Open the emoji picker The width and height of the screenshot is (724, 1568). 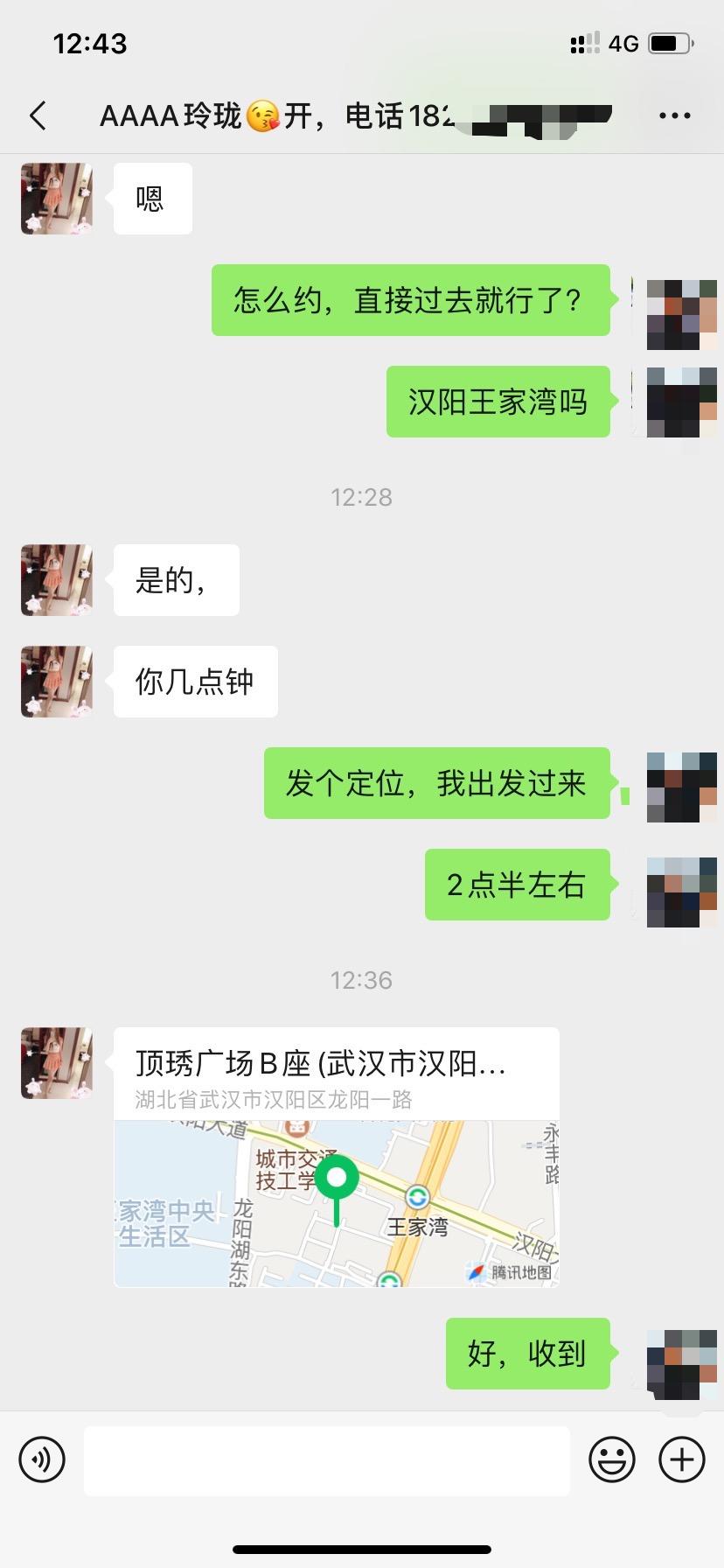point(613,1459)
